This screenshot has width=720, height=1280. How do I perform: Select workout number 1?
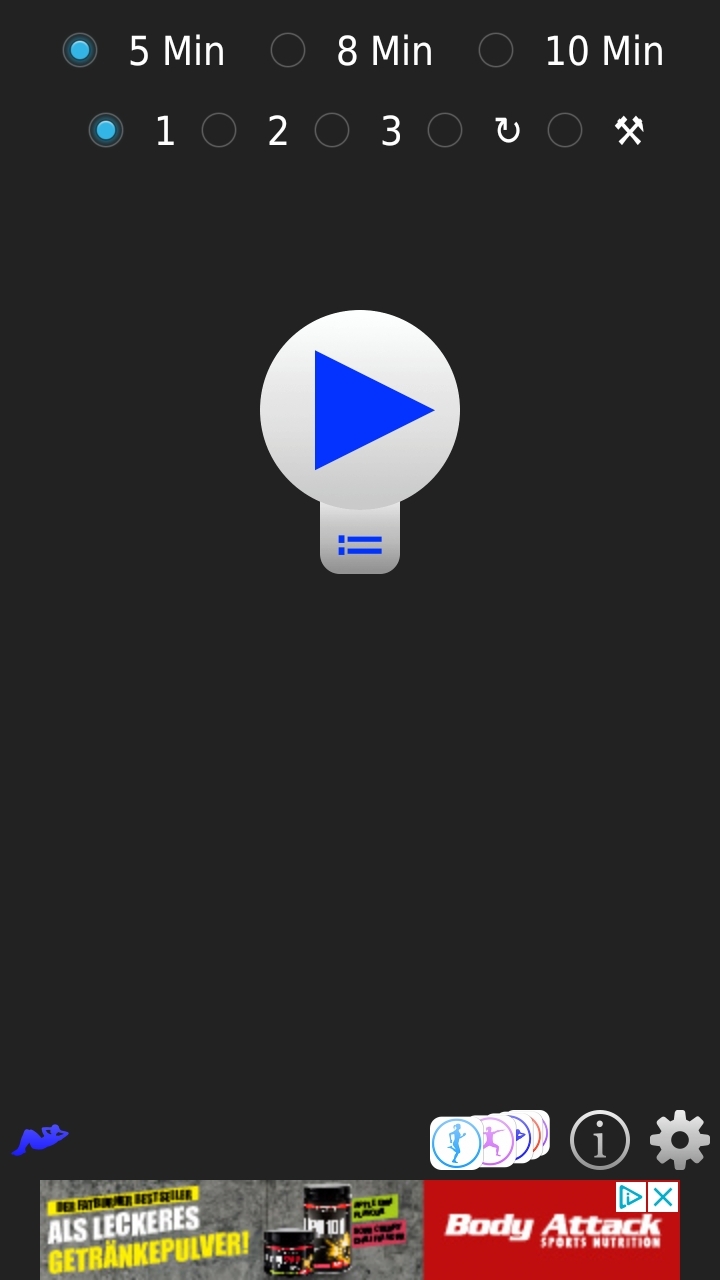(x=106, y=130)
